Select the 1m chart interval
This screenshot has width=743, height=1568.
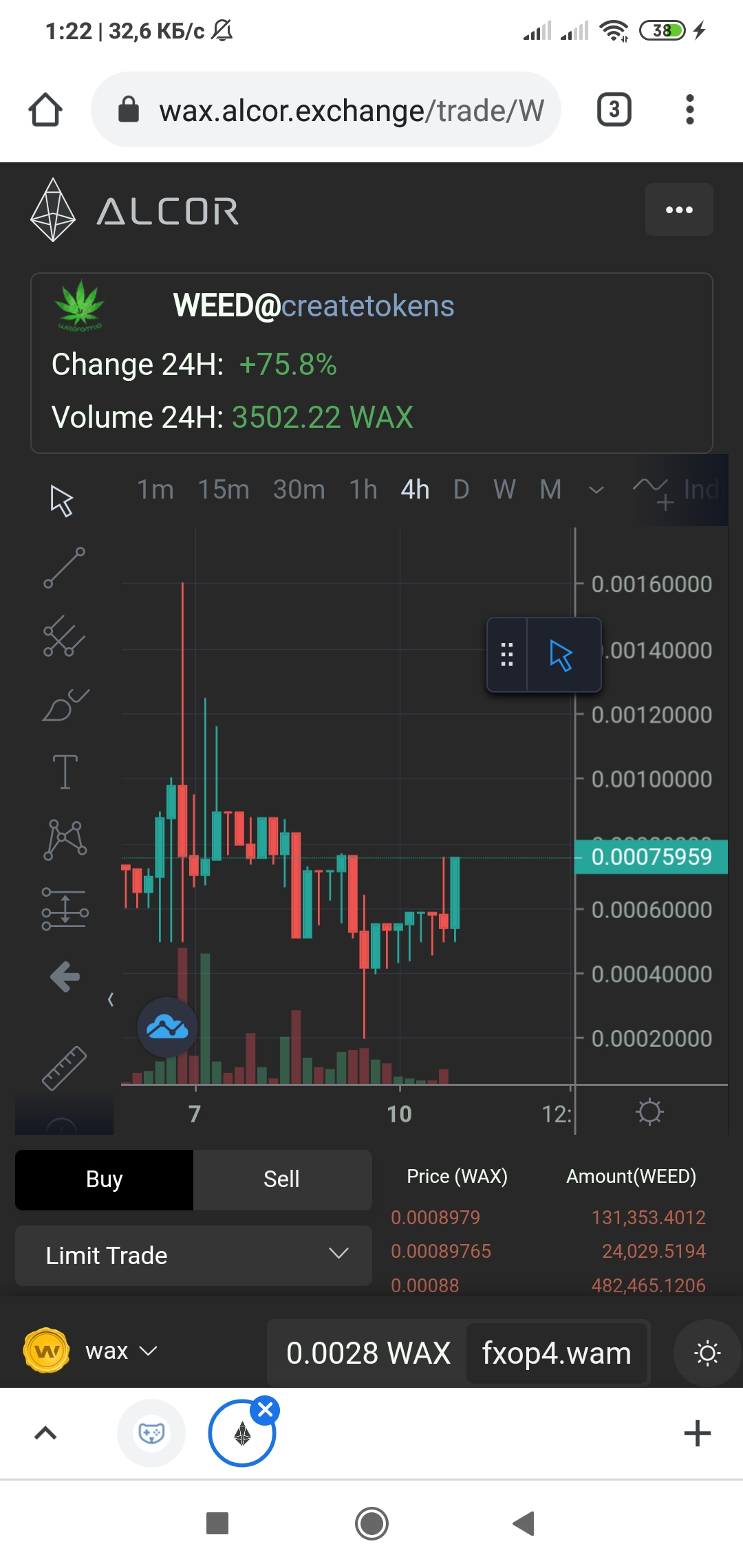click(x=155, y=490)
